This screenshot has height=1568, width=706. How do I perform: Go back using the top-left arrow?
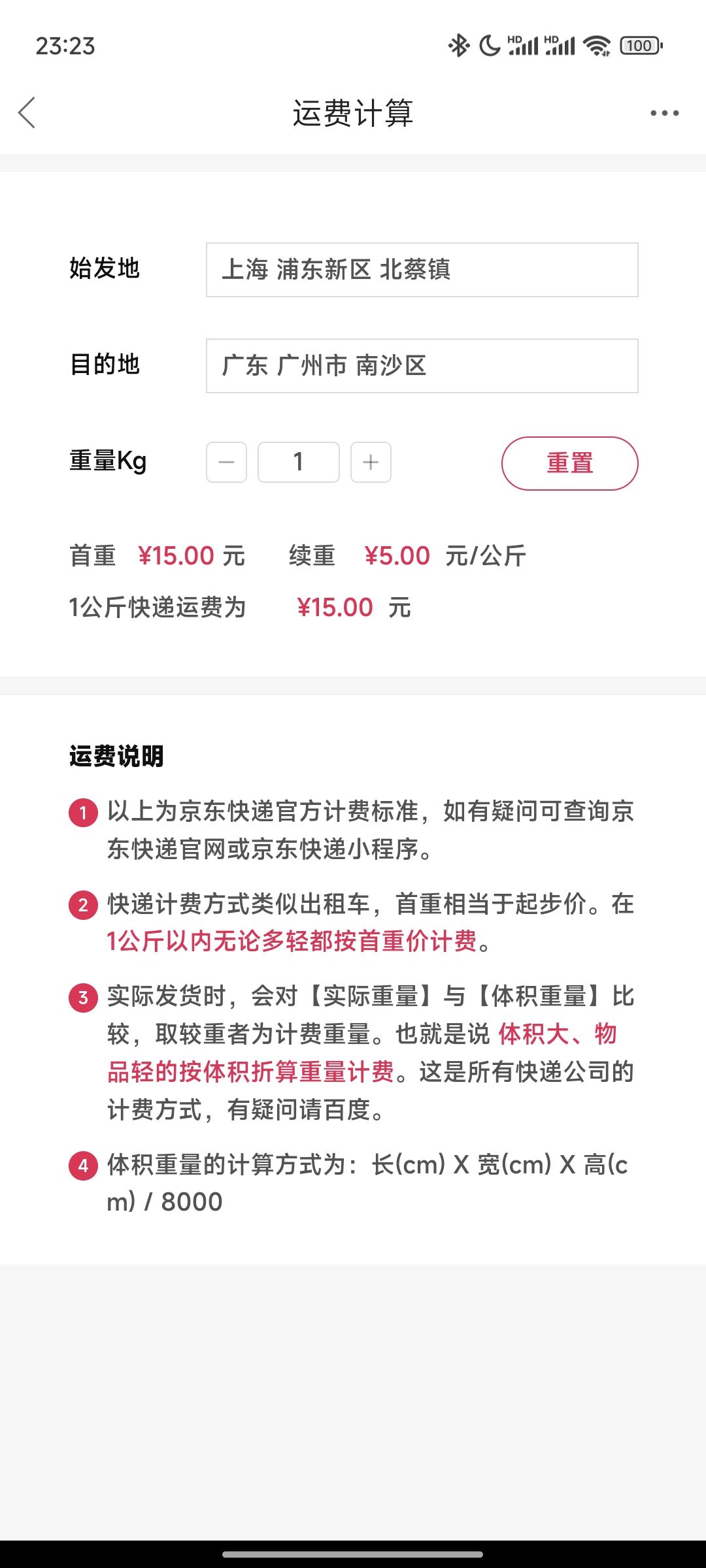coord(27,113)
